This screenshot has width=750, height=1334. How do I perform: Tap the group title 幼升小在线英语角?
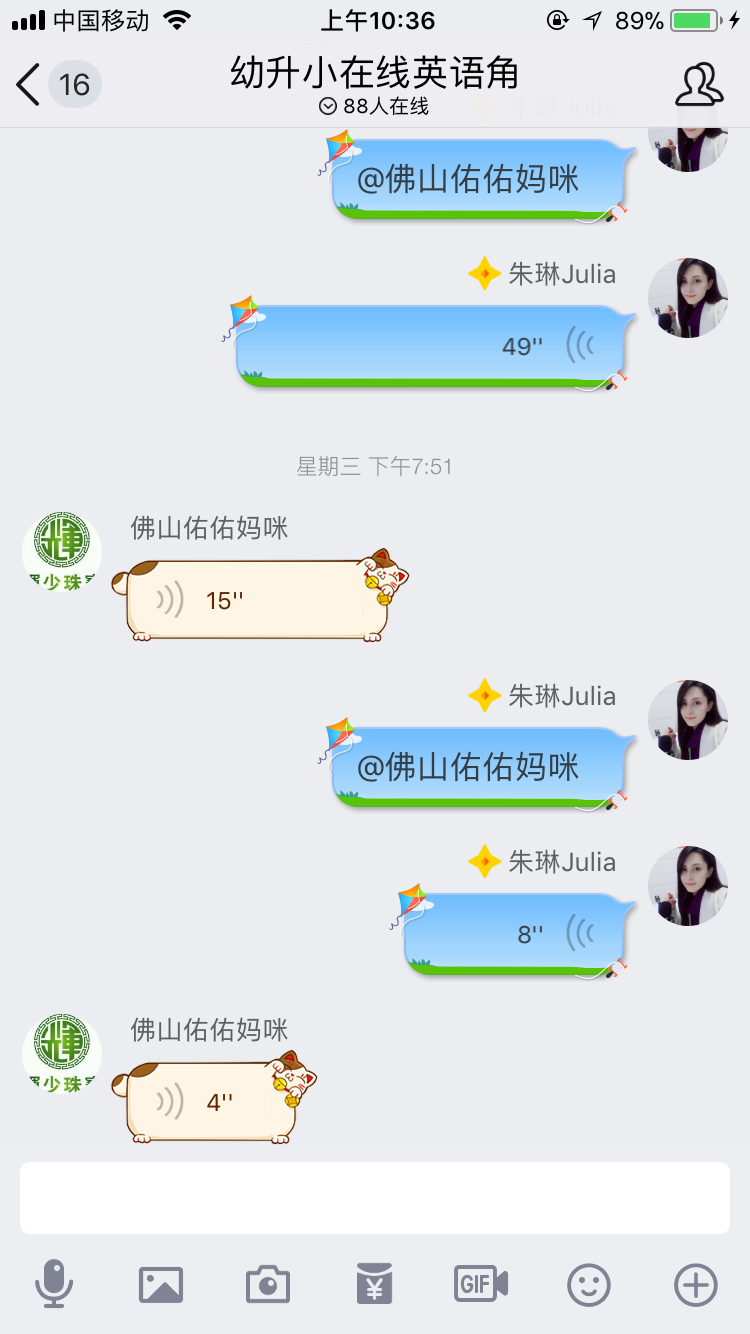point(374,75)
